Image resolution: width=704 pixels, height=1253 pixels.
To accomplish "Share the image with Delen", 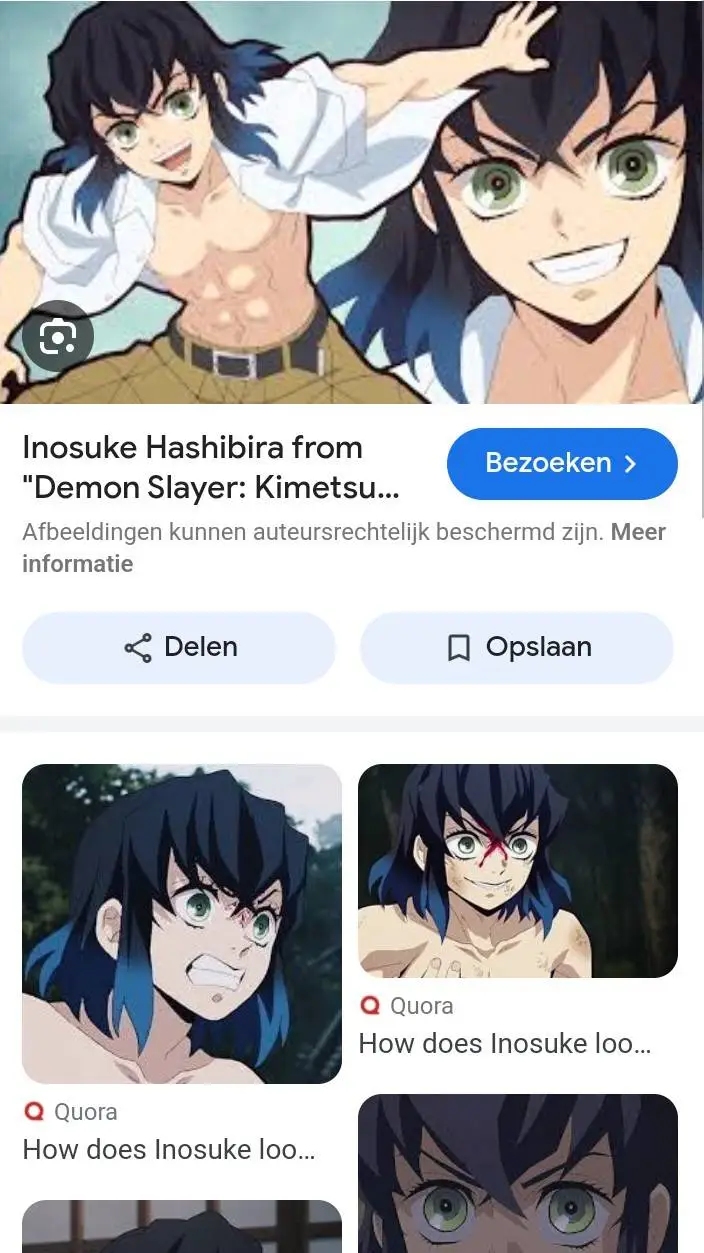I will [x=179, y=647].
